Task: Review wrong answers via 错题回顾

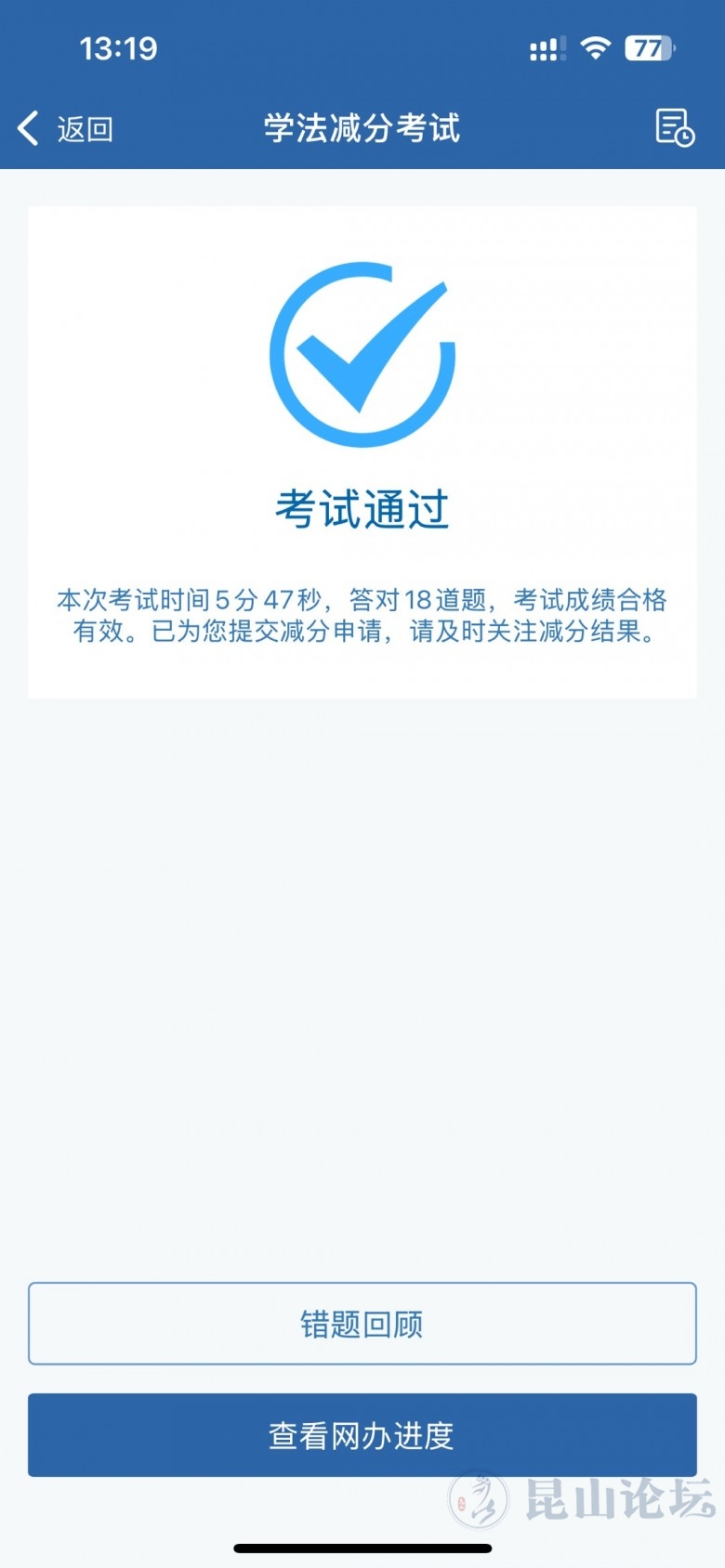Action: (x=362, y=1323)
